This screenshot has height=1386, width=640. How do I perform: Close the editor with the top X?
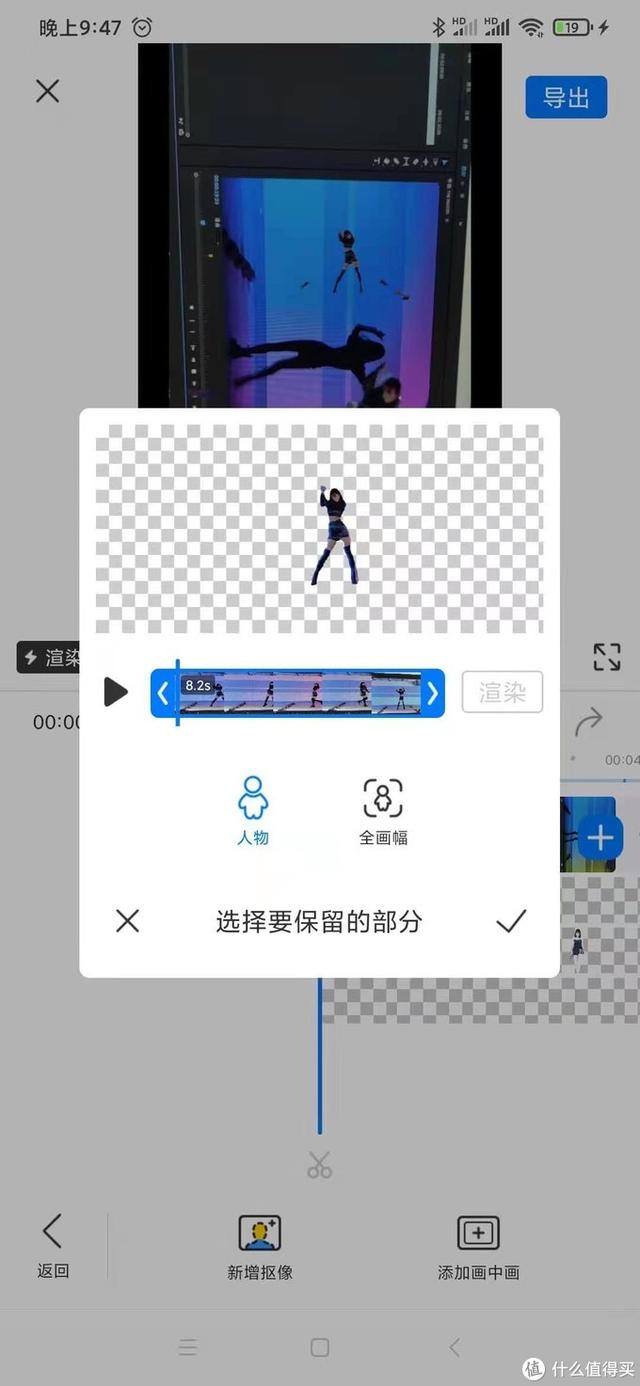47,92
